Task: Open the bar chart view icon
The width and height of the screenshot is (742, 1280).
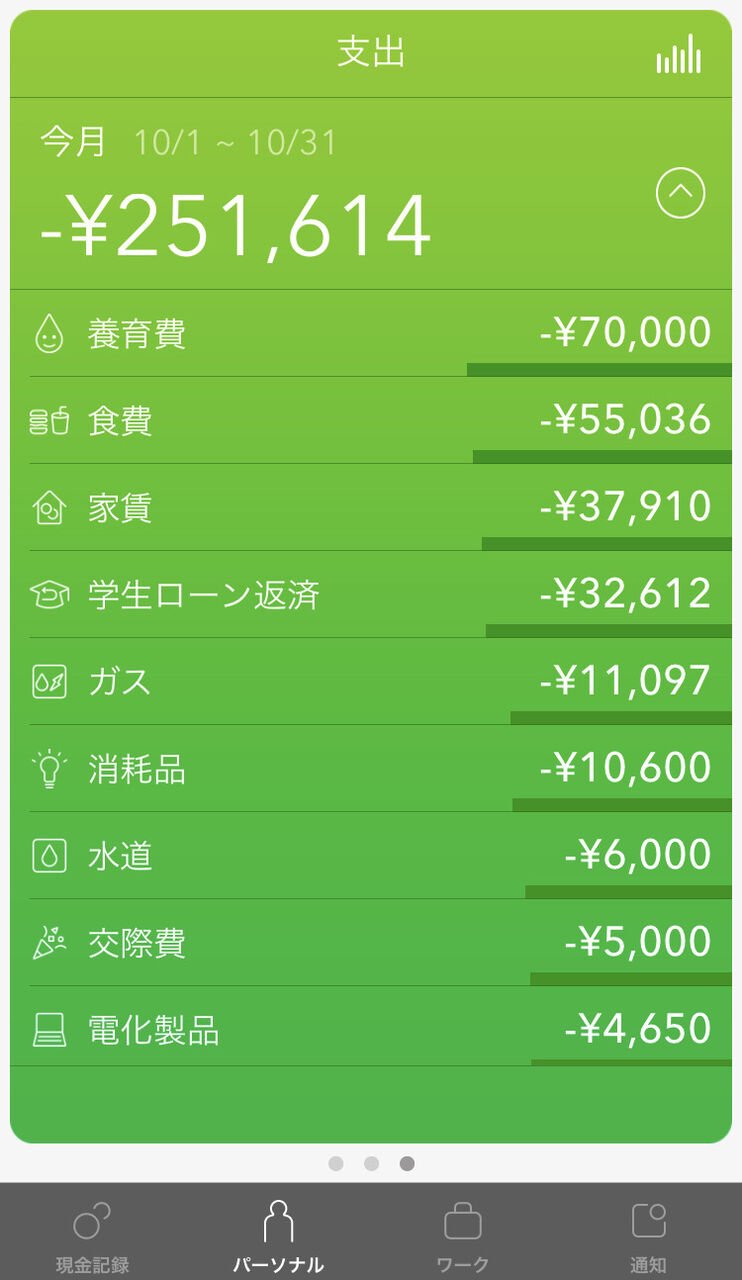Action: point(679,54)
